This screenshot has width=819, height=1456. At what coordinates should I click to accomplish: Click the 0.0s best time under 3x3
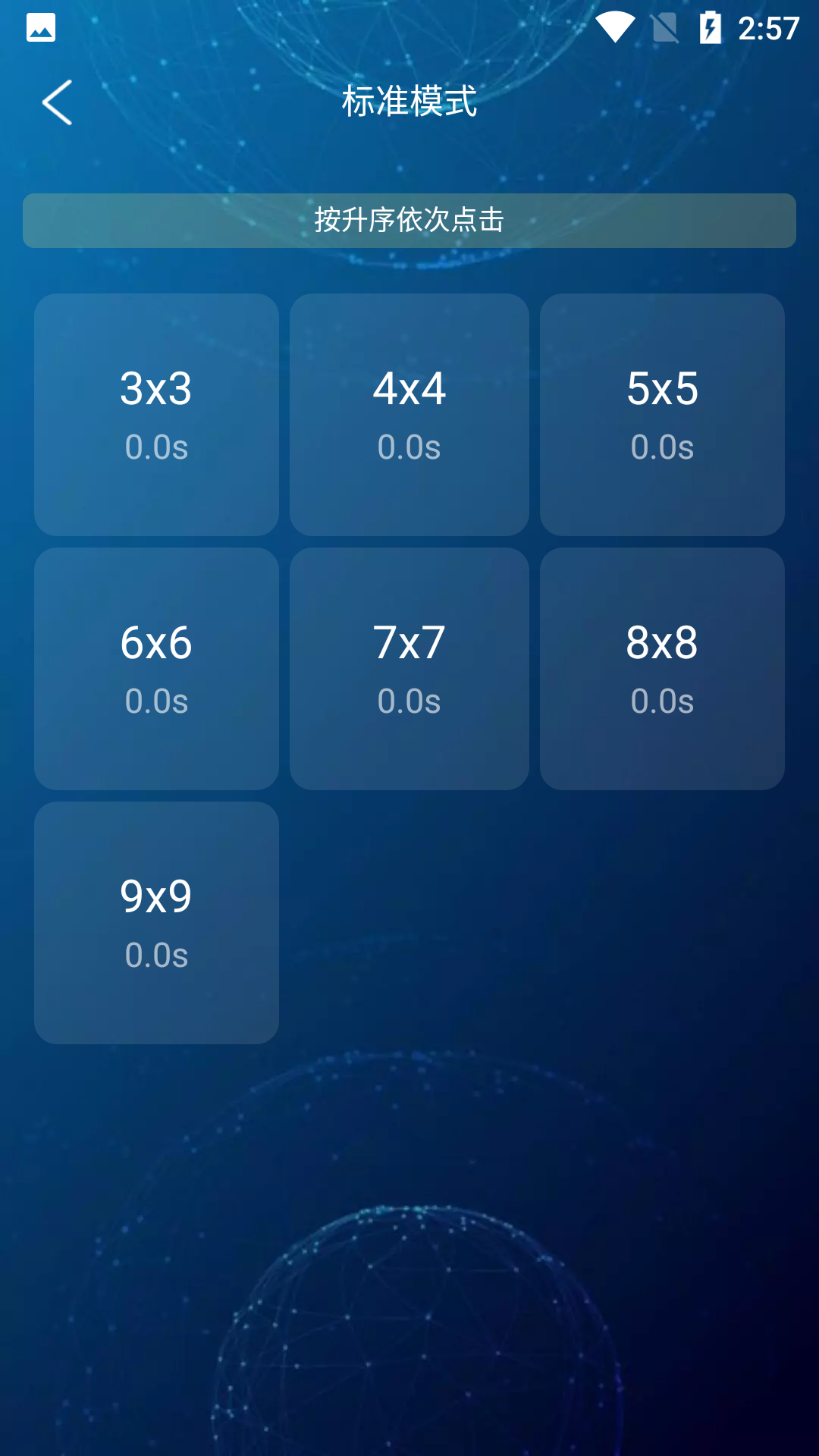click(x=156, y=447)
